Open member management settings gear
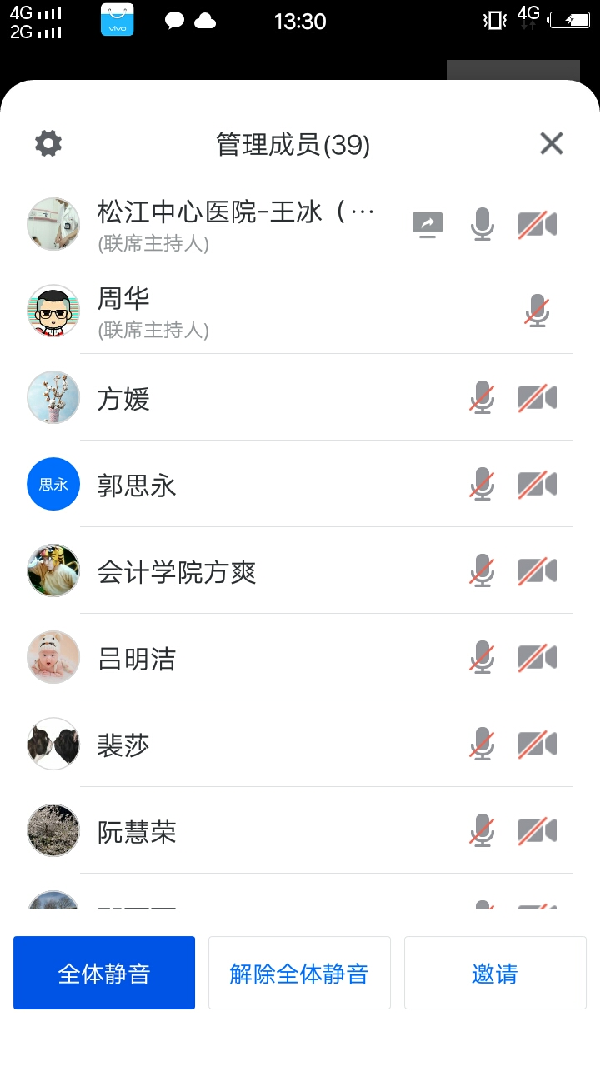 click(48, 144)
